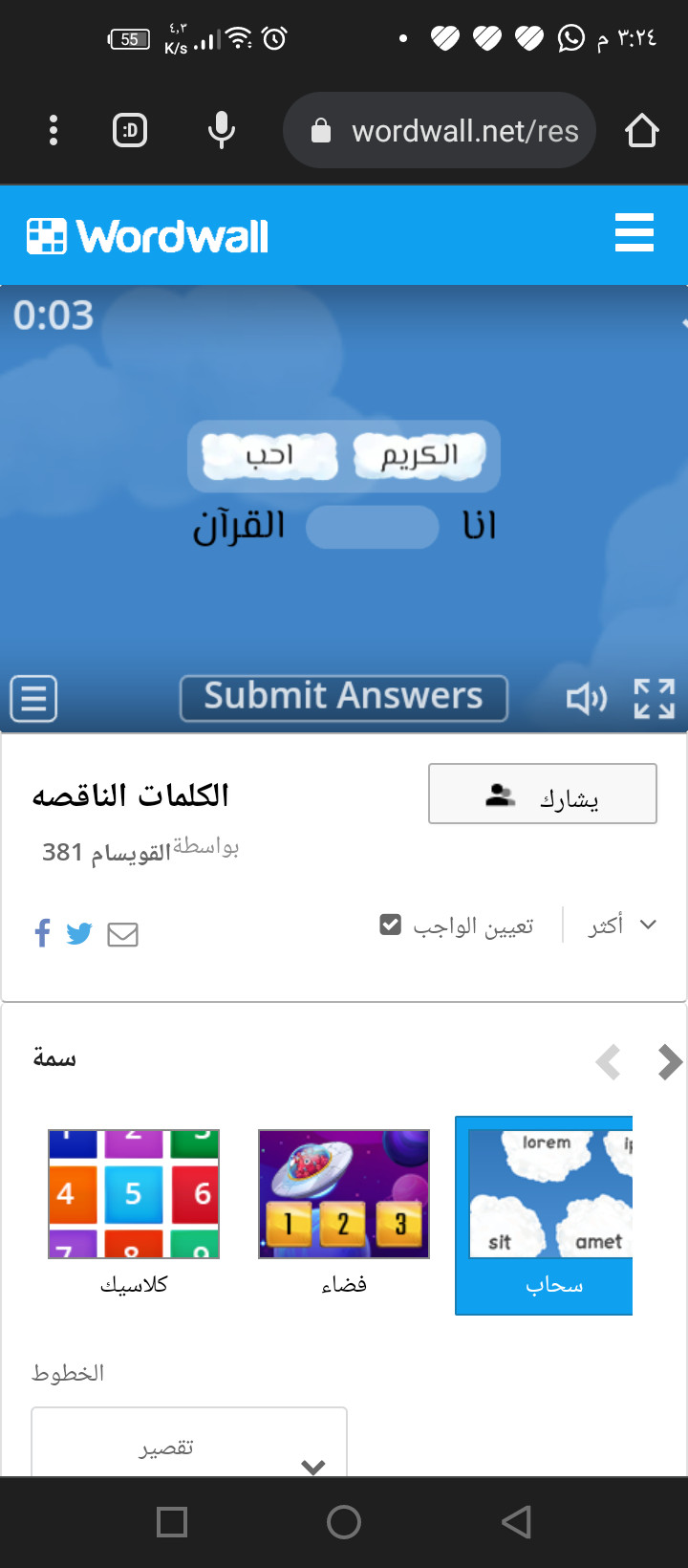Go to the browser home page

click(x=642, y=130)
